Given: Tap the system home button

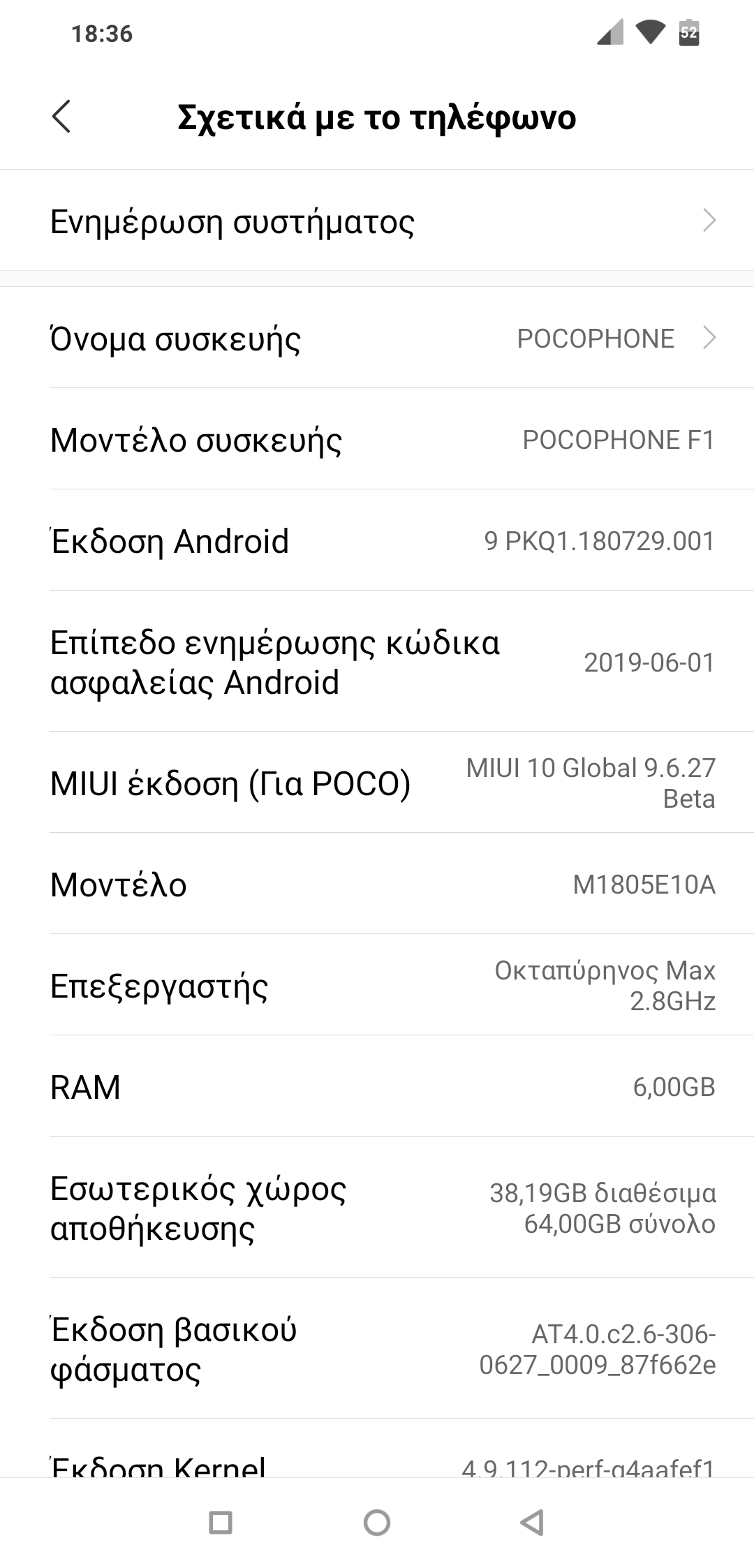Looking at the screenshot, I should 377,1522.
